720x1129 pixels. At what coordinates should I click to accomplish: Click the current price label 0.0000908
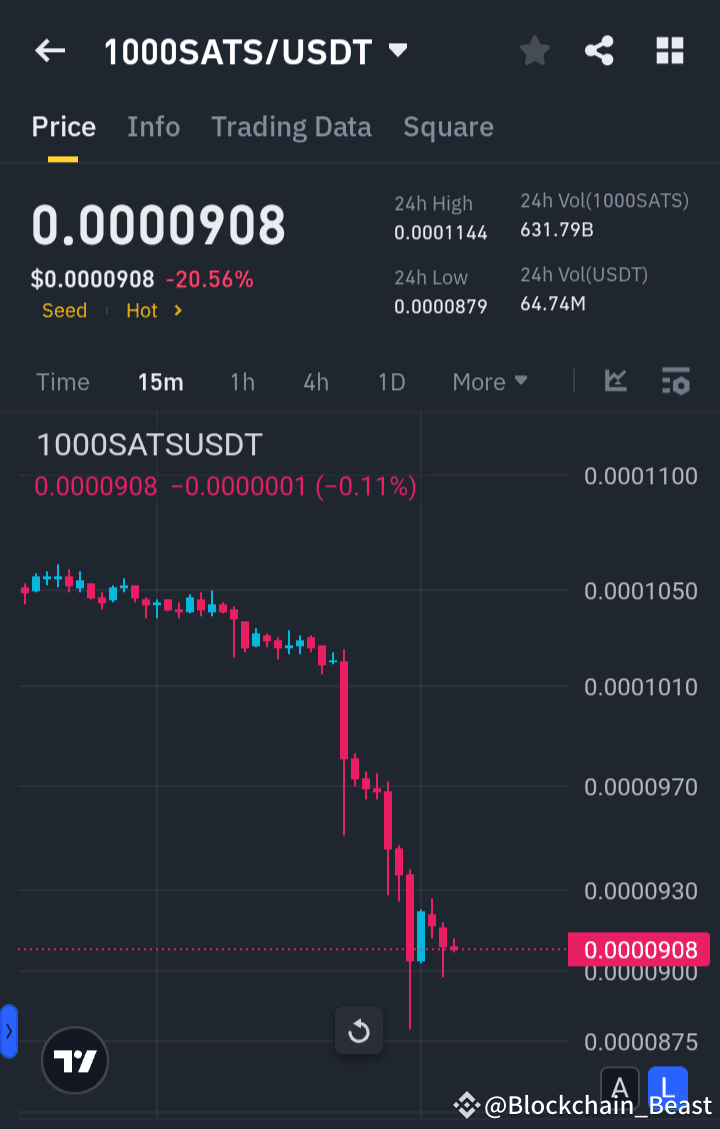click(638, 949)
